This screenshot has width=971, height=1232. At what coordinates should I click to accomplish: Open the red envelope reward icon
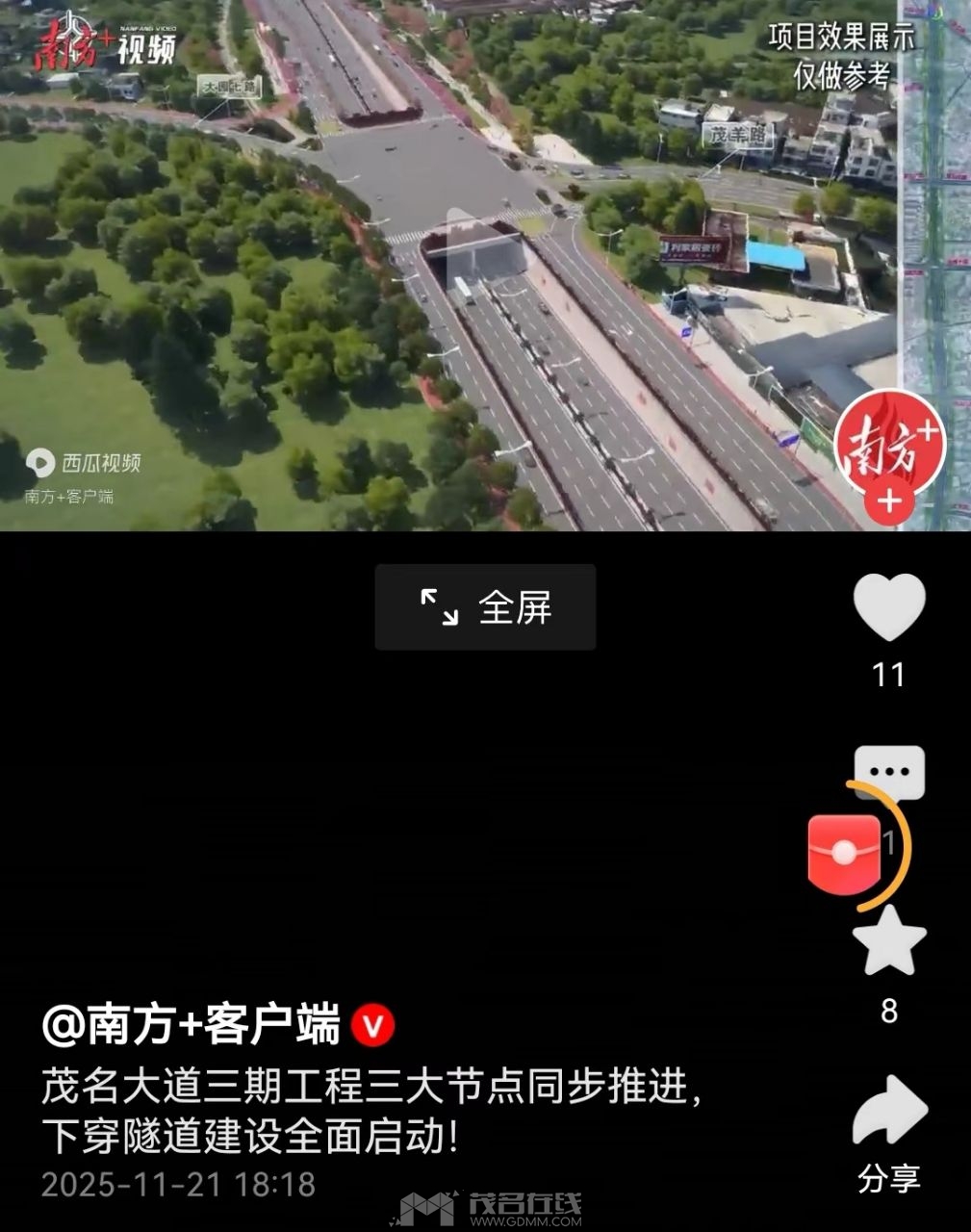point(844,854)
